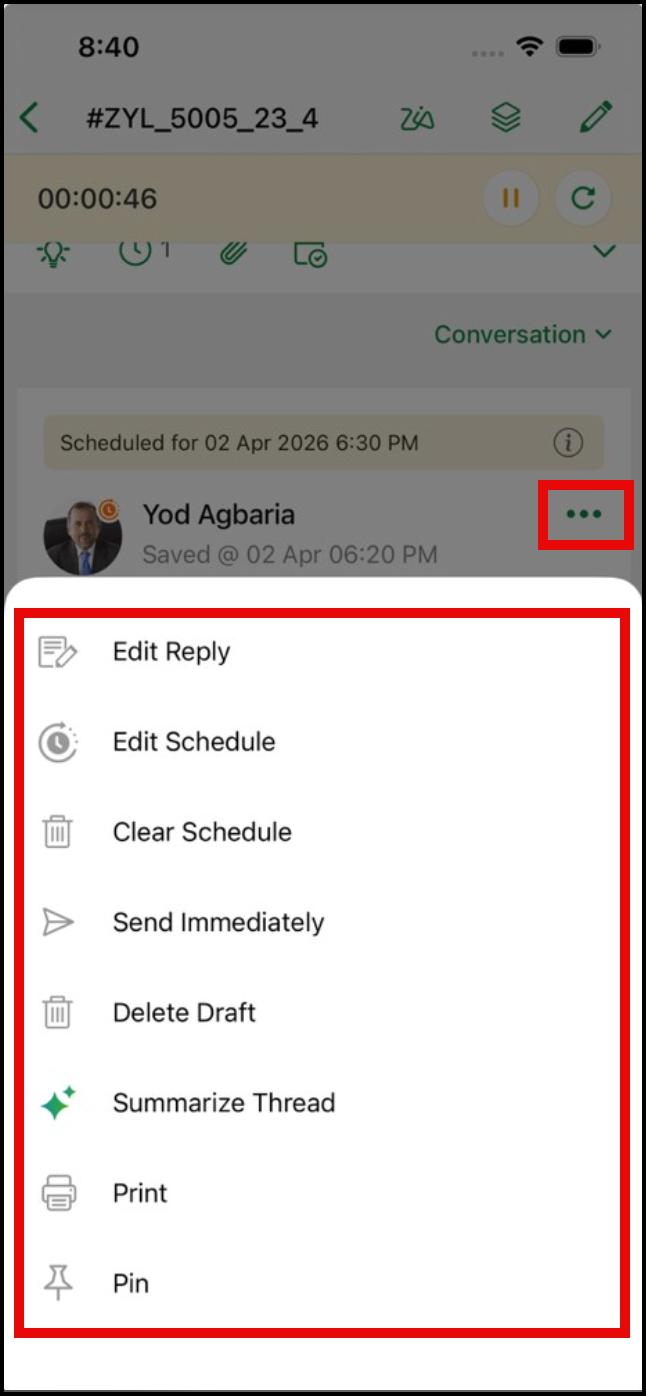The height and width of the screenshot is (1396, 646).
Task: Choose Edit Schedule option
Action: click(x=193, y=742)
